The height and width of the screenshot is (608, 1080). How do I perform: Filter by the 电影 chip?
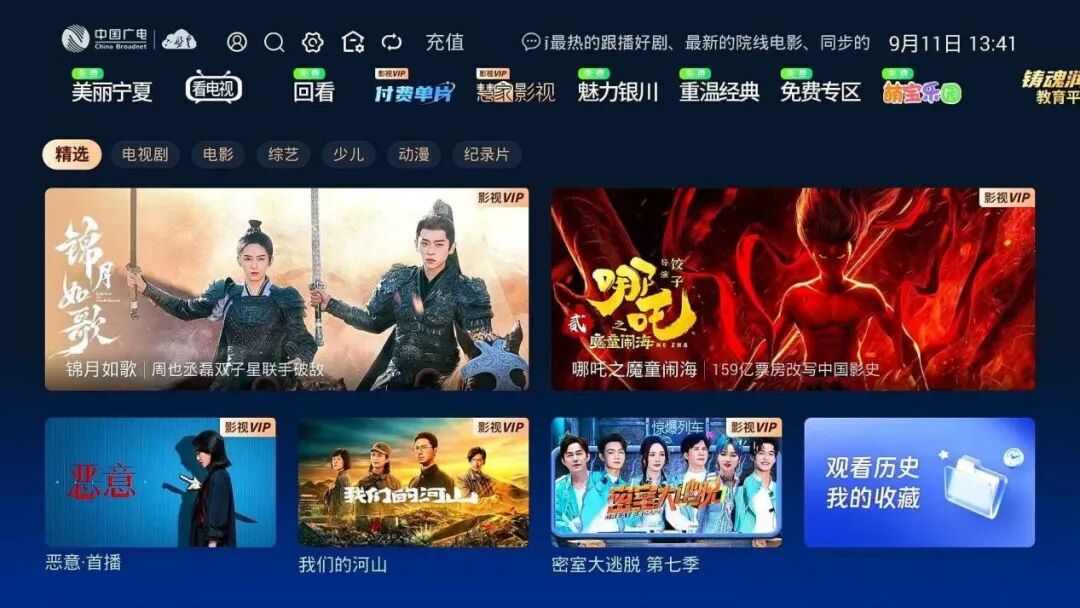[218, 154]
